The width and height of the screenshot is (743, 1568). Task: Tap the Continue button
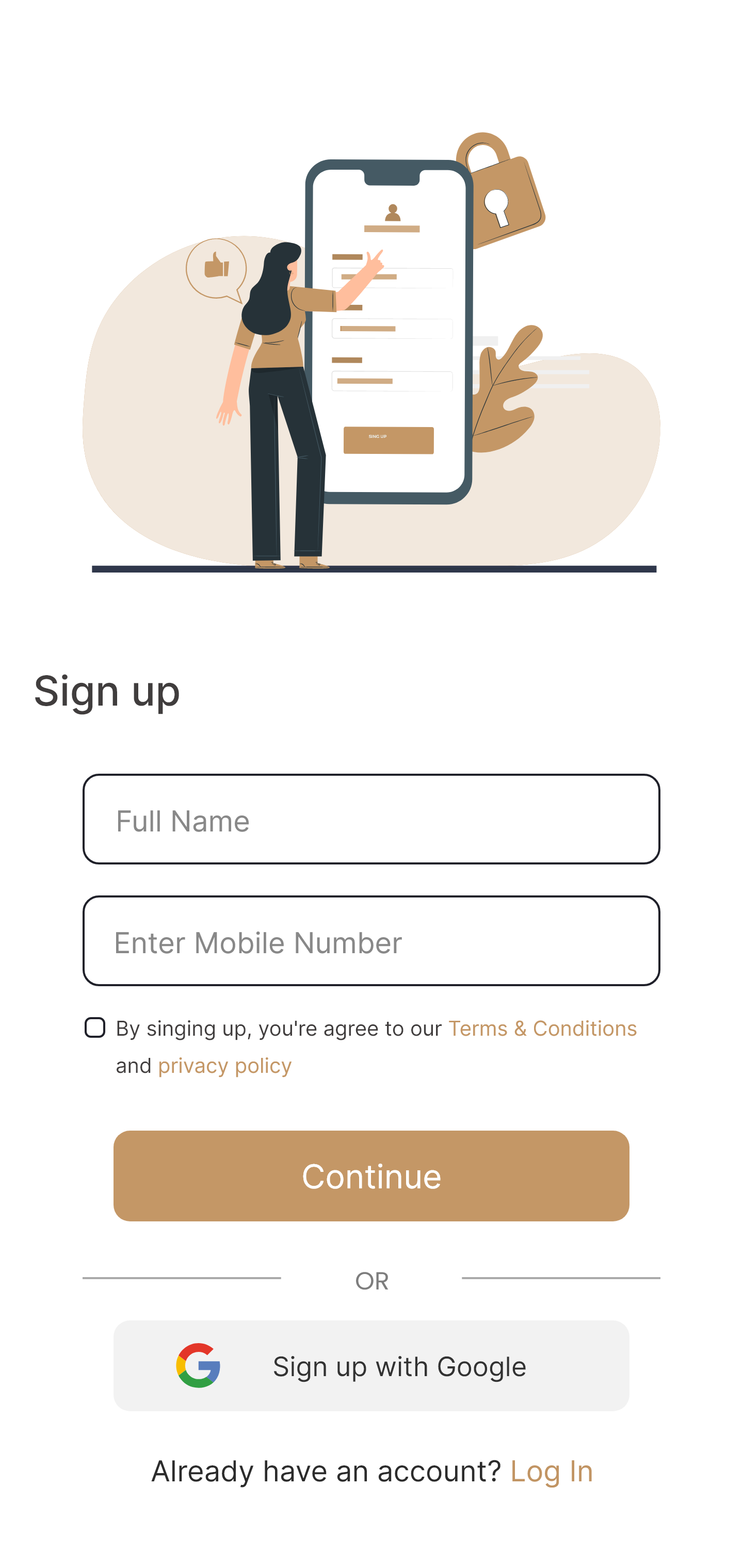coord(371,1176)
